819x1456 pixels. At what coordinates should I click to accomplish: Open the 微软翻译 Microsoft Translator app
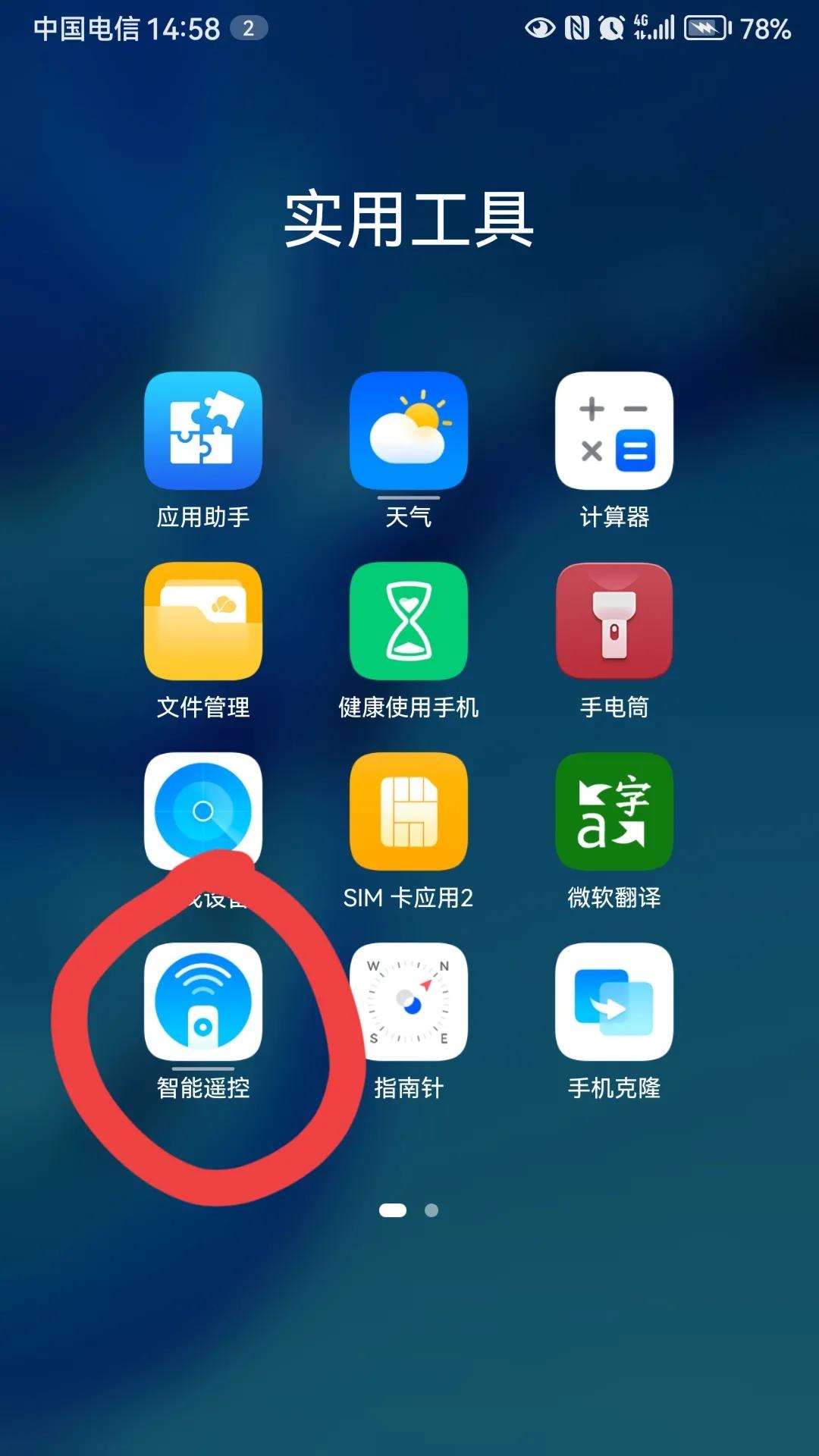click(613, 810)
